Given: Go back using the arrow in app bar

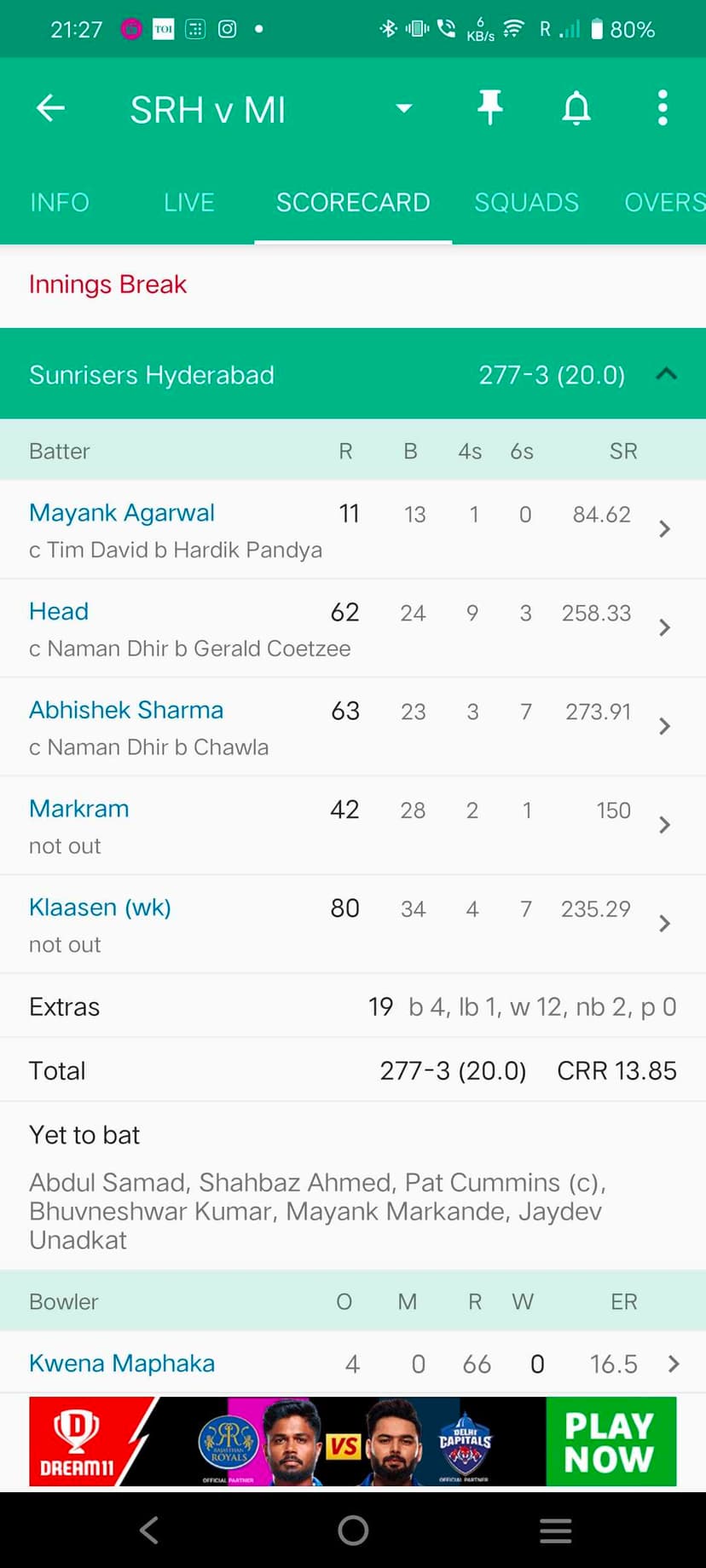Looking at the screenshot, I should point(50,108).
